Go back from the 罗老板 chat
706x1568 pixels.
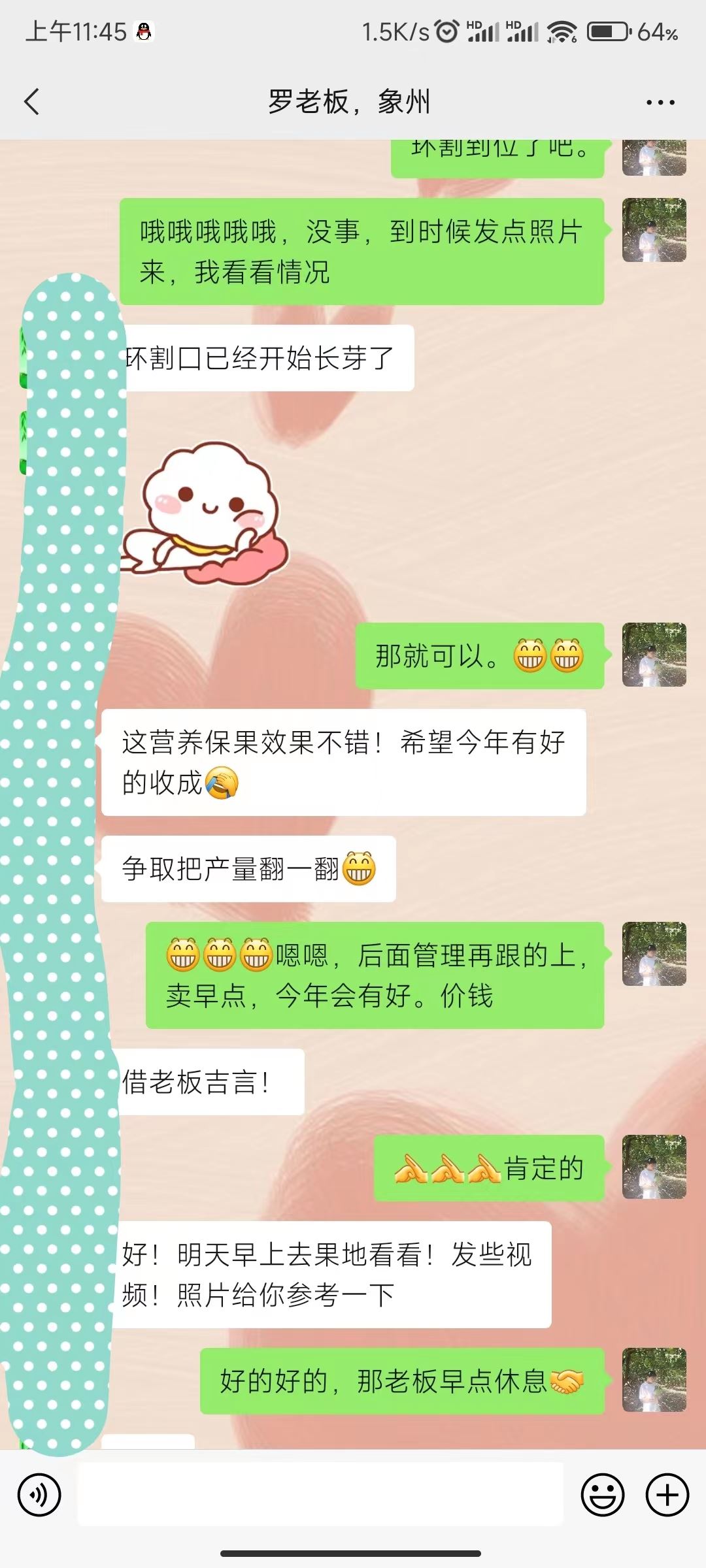(31, 102)
